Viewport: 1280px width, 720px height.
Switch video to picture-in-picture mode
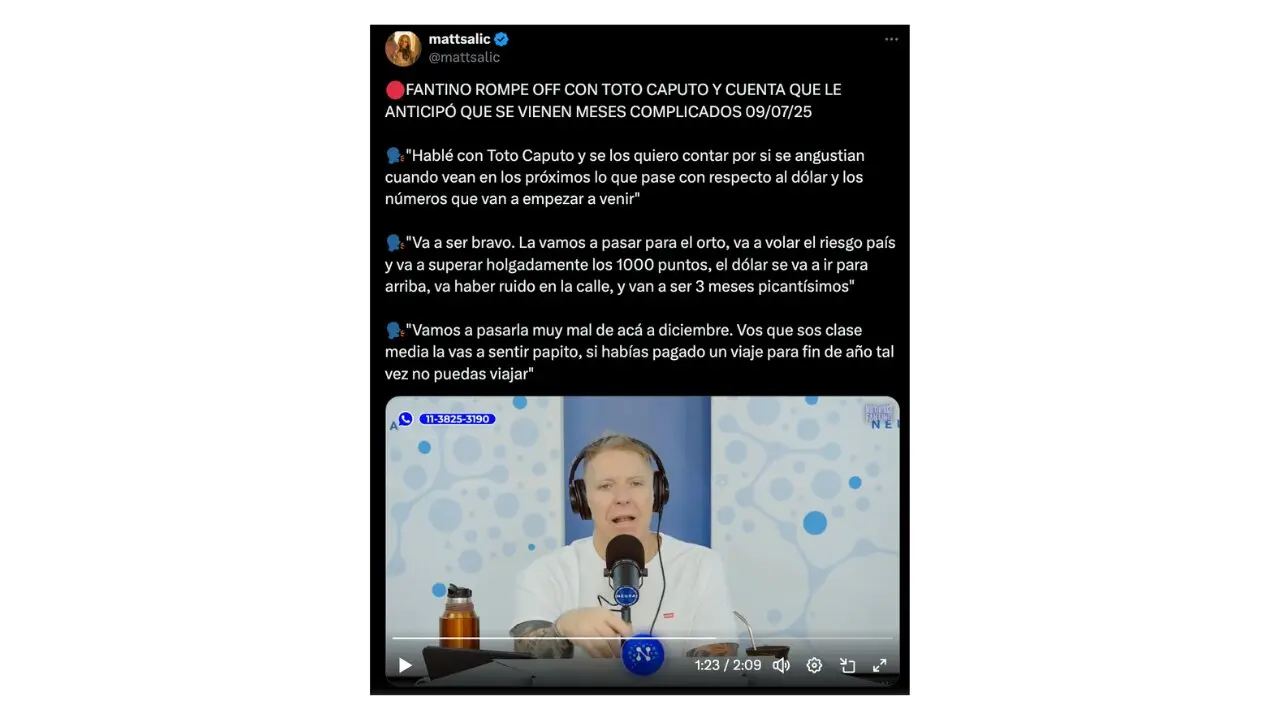[847, 665]
